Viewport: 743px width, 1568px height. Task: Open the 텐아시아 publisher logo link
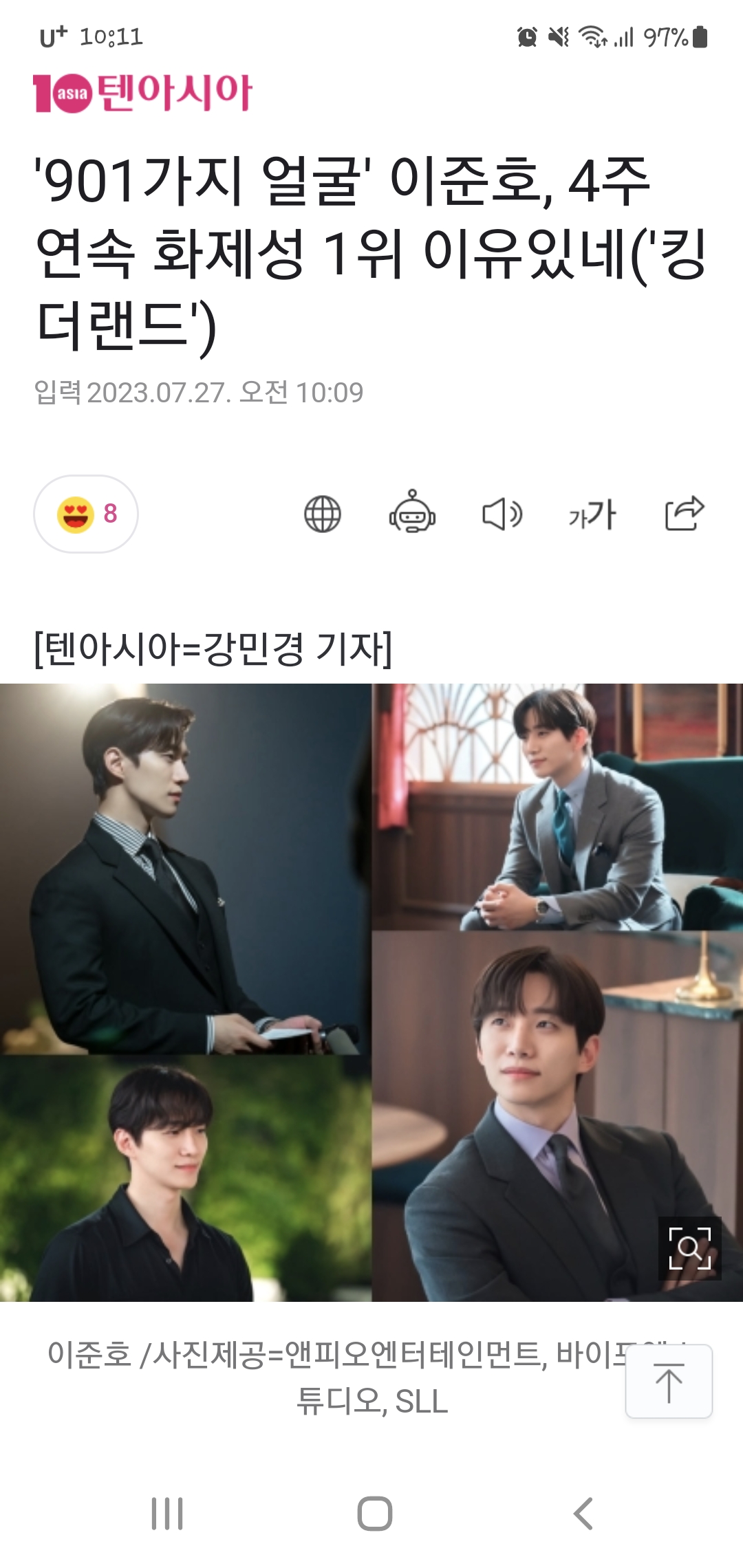[142, 92]
